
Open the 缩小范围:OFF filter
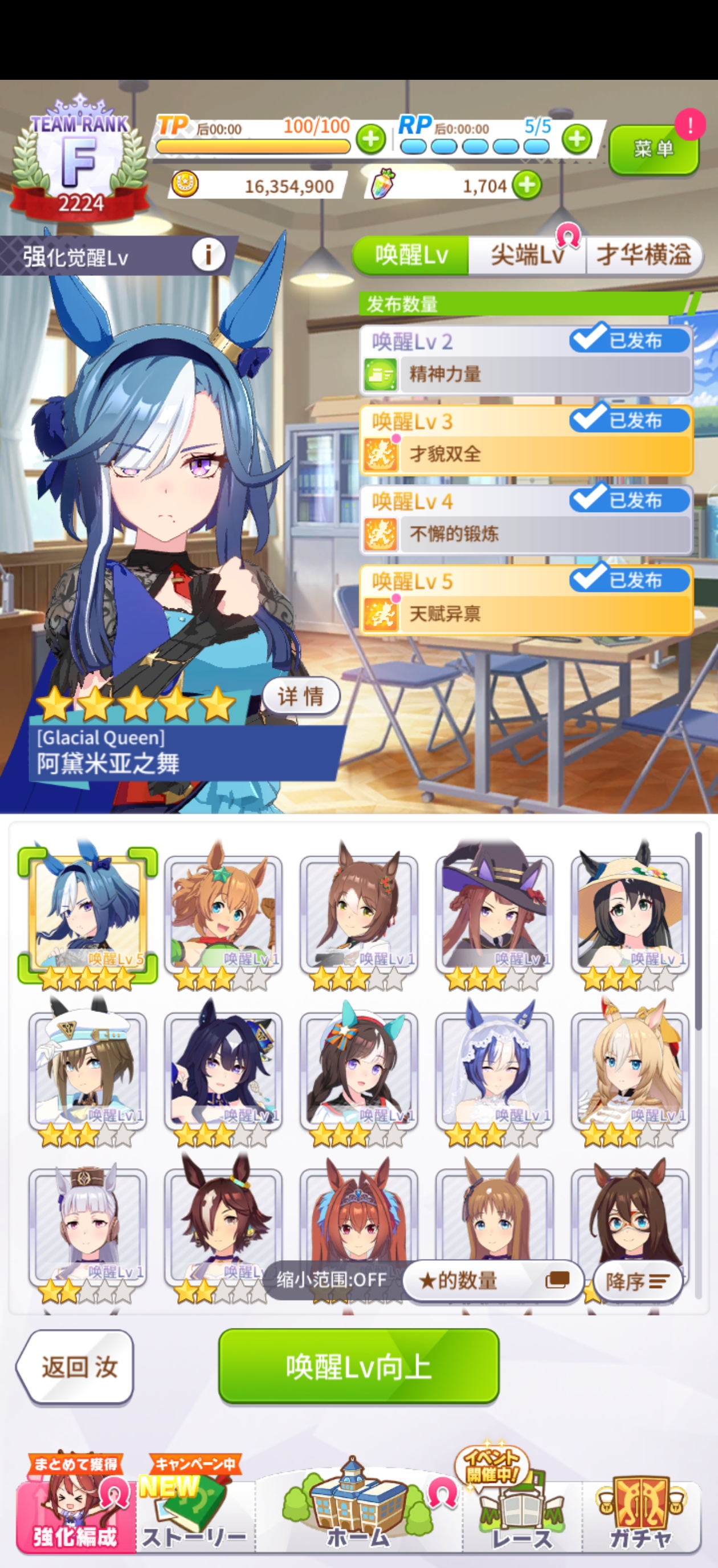tap(332, 1279)
